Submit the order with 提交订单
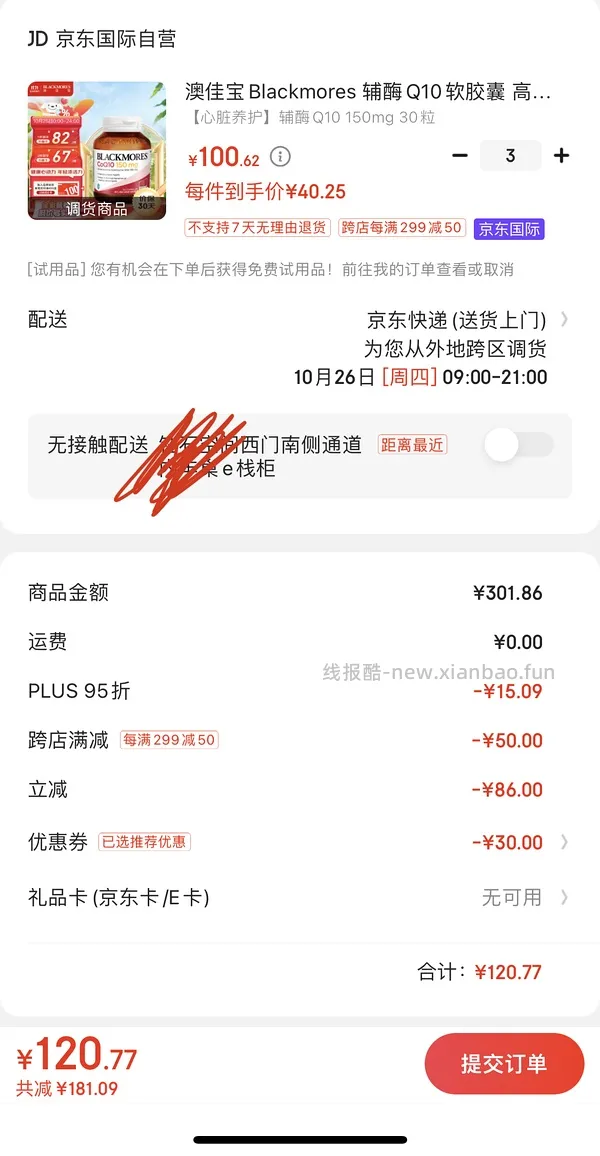This screenshot has width=600, height=1156. click(x=504, y=1064)
